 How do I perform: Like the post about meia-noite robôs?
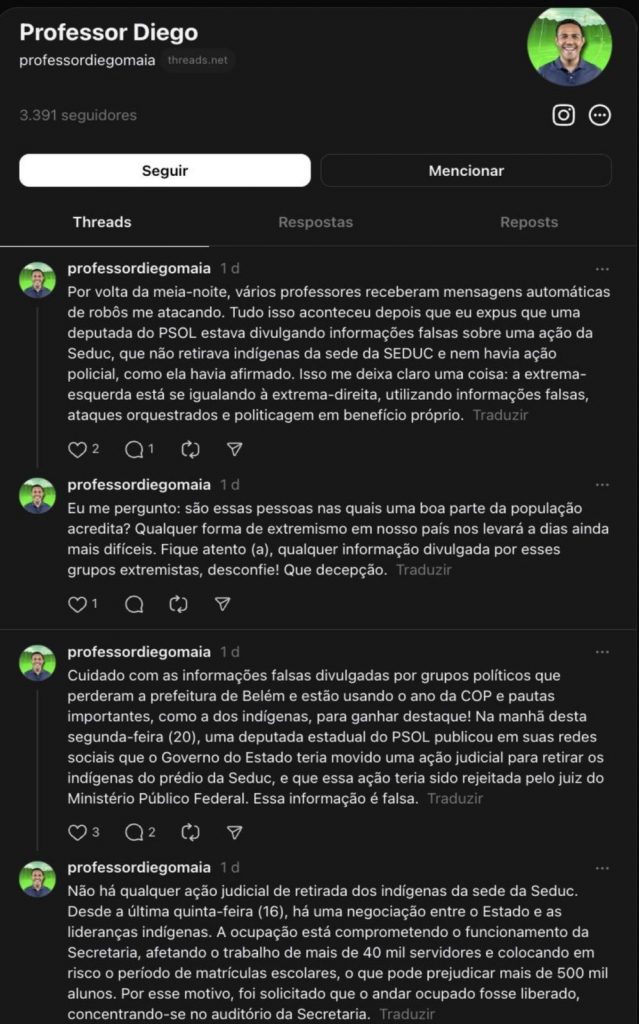[77, 450]
